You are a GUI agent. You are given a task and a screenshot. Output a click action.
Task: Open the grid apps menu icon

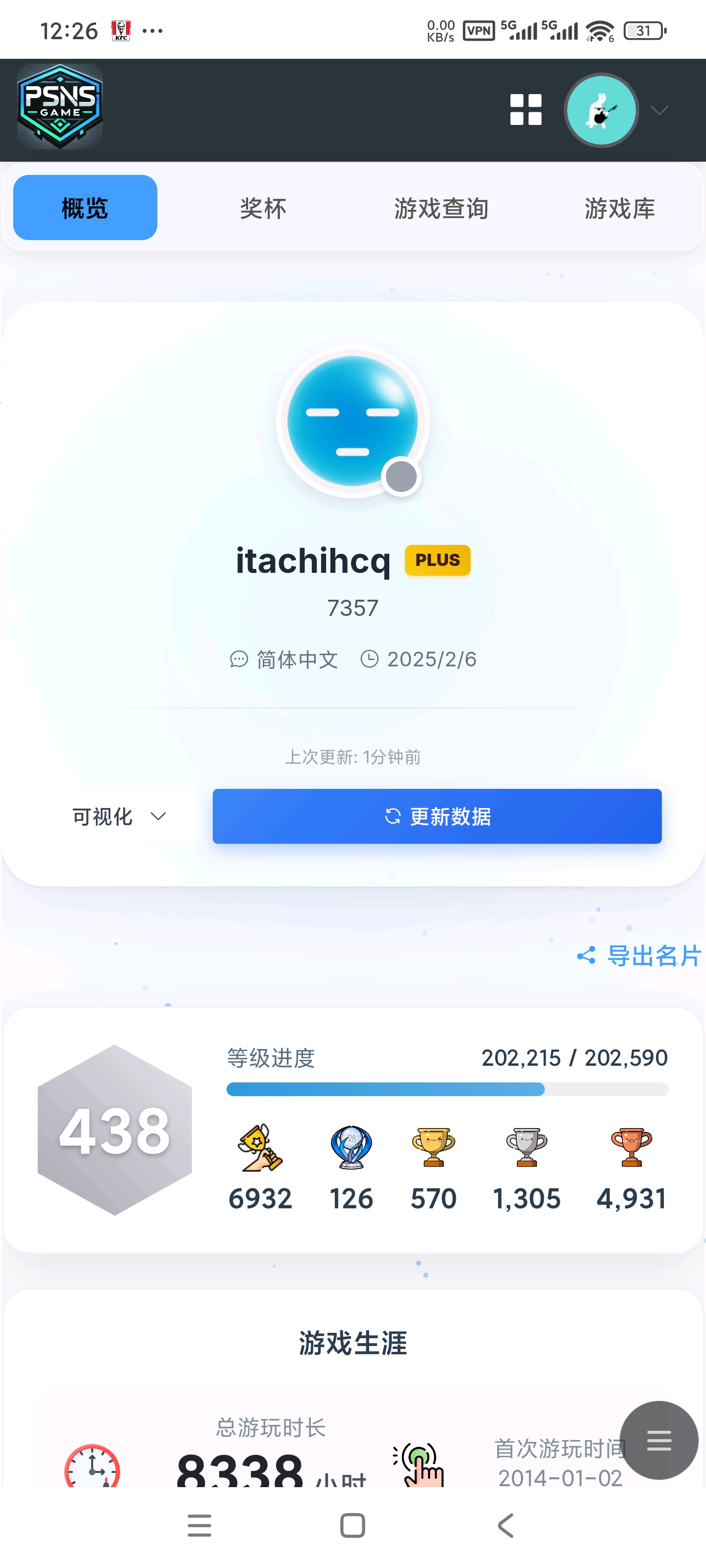[526, 110]
